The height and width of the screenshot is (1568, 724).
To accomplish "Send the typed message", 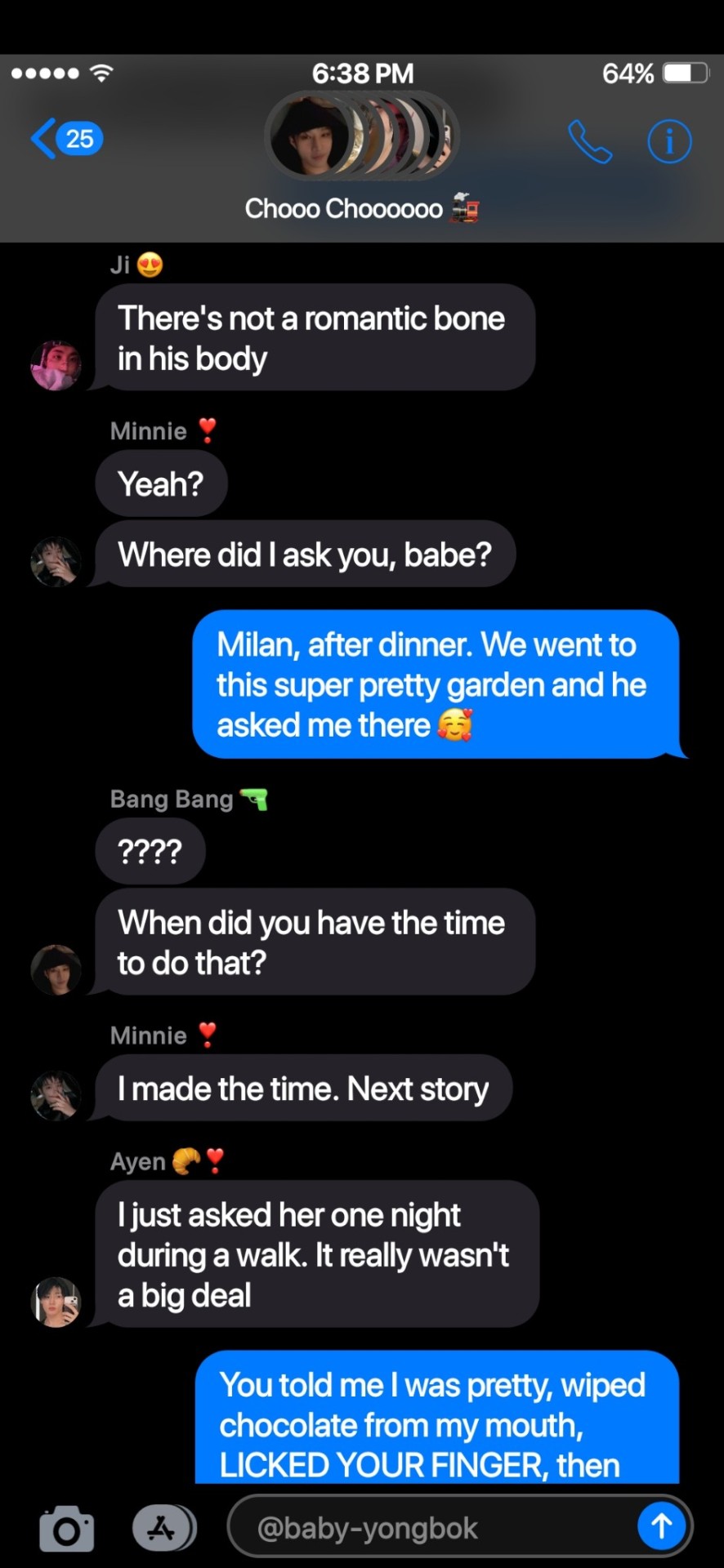I will [x=661, y=1526].
